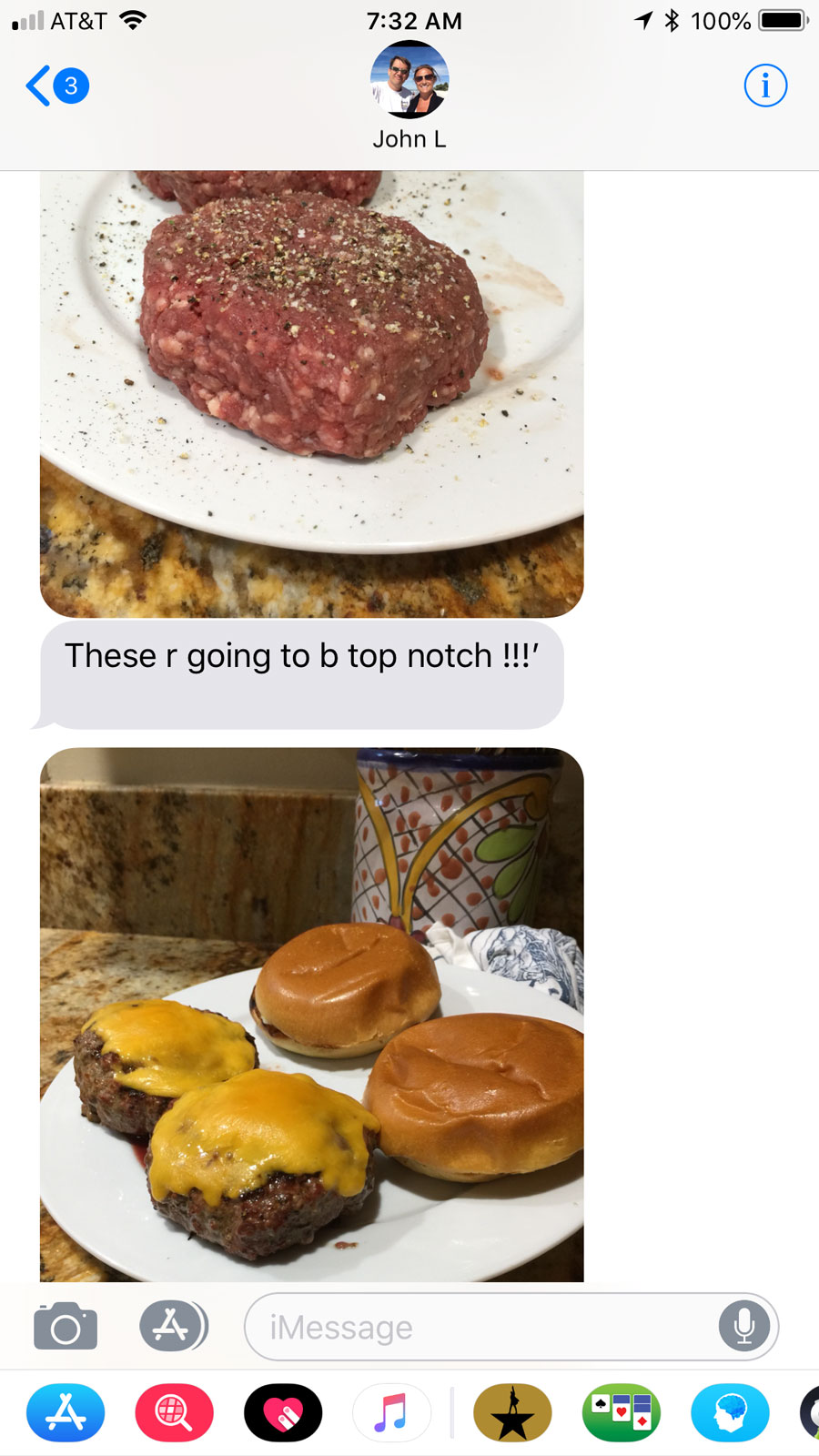Viewport: 819px width, 1456px height.
Task: Tap the iMessage text field
Action: 482,1328
